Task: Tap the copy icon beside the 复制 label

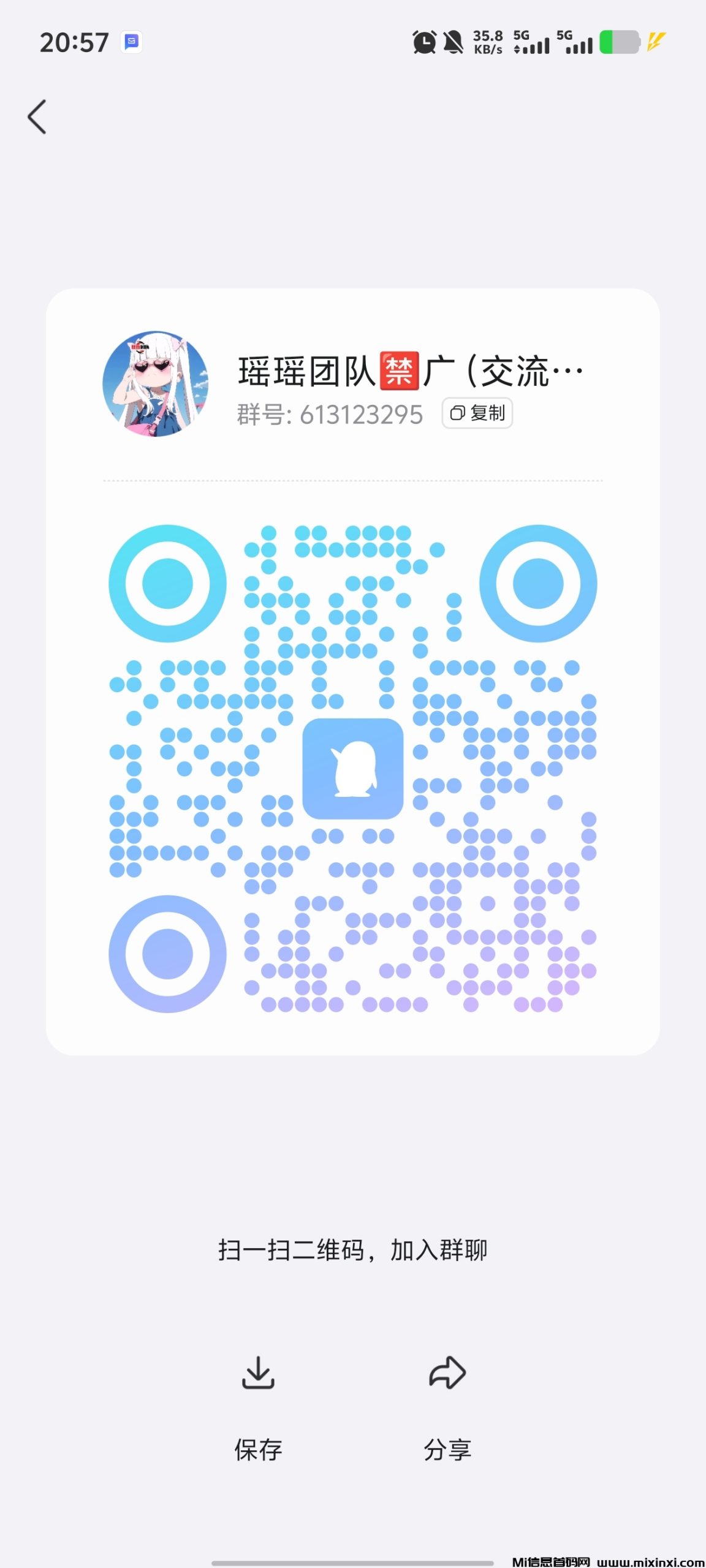Action: (x=457, y=413)
